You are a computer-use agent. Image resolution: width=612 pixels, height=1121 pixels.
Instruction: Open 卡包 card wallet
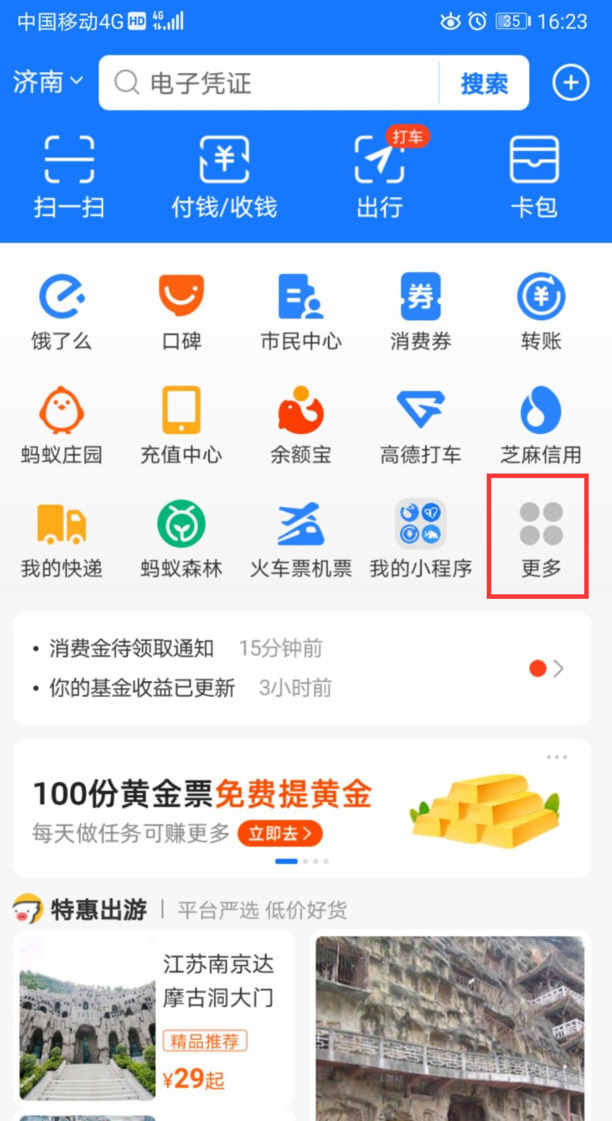pyautogui.click(x=534, y=177)
